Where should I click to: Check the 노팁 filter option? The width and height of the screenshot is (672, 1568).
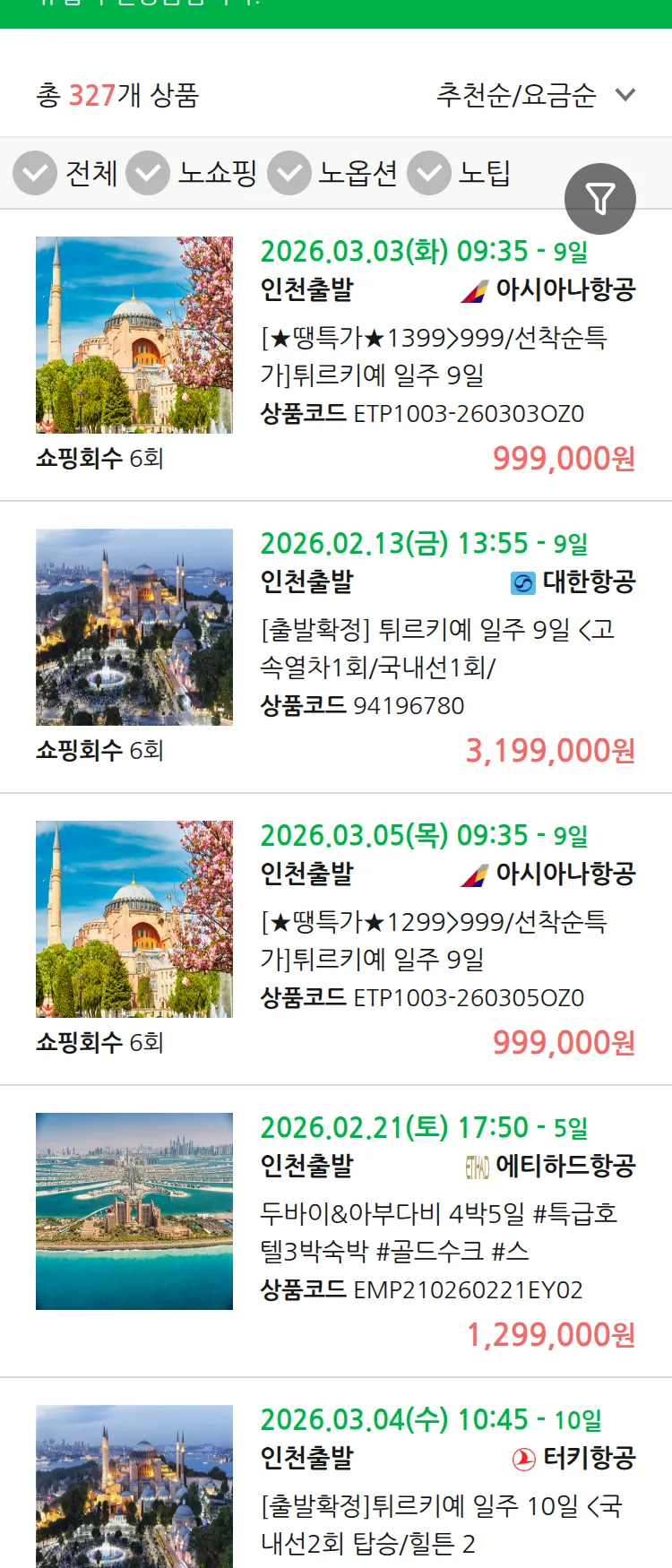pos(429,173)
